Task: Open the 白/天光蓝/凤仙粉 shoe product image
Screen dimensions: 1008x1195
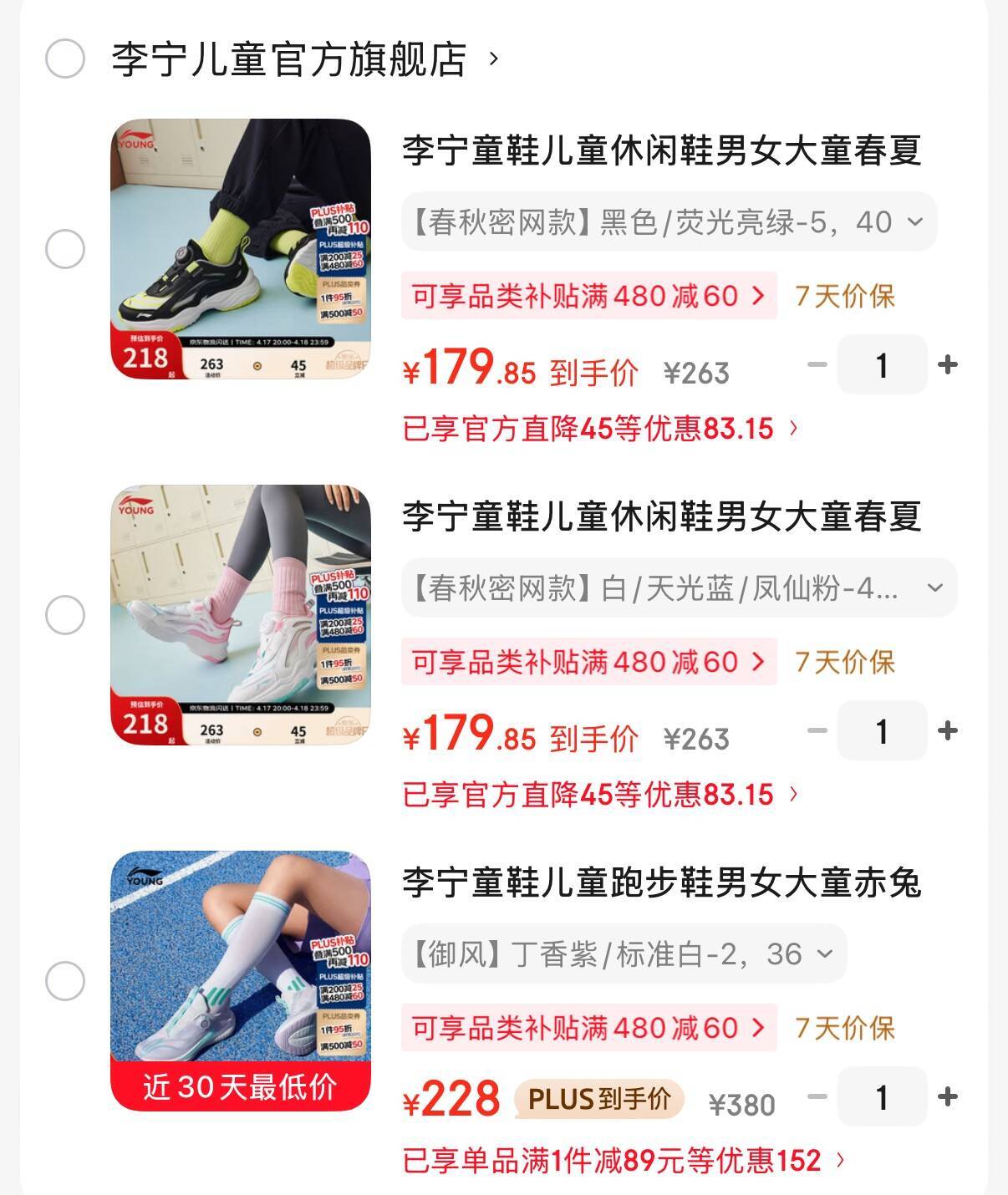Action: [241, 615]
